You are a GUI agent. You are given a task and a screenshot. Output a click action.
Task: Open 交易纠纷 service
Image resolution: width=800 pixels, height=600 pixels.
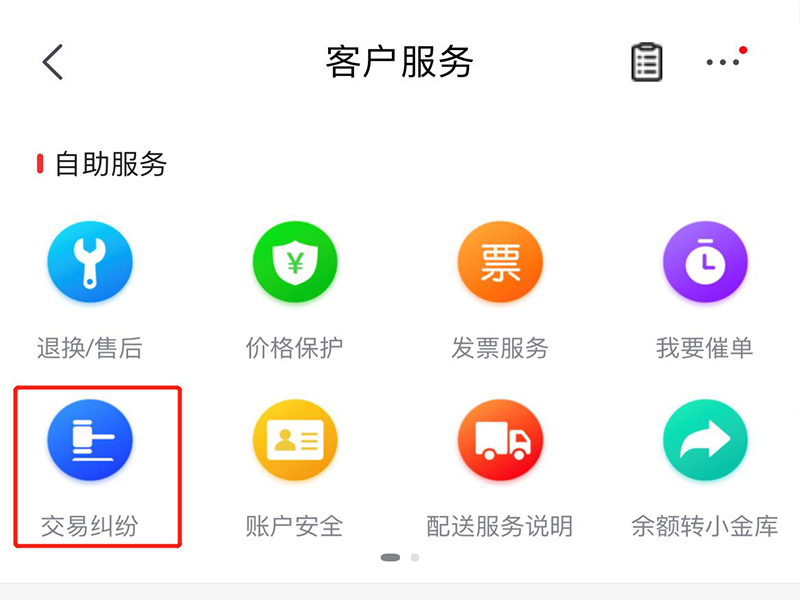tap(90, 442)
